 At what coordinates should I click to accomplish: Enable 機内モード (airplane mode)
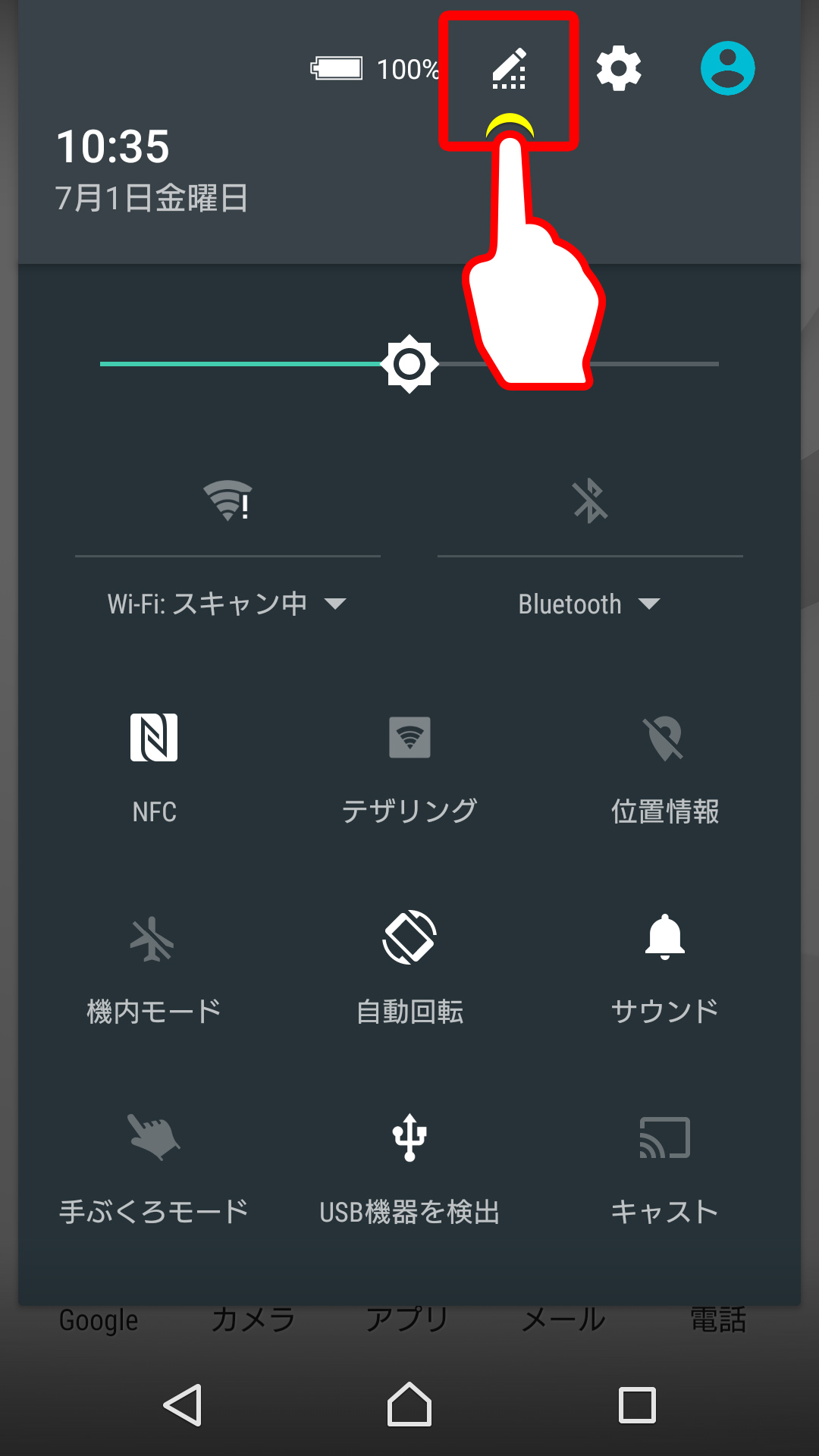154,940
